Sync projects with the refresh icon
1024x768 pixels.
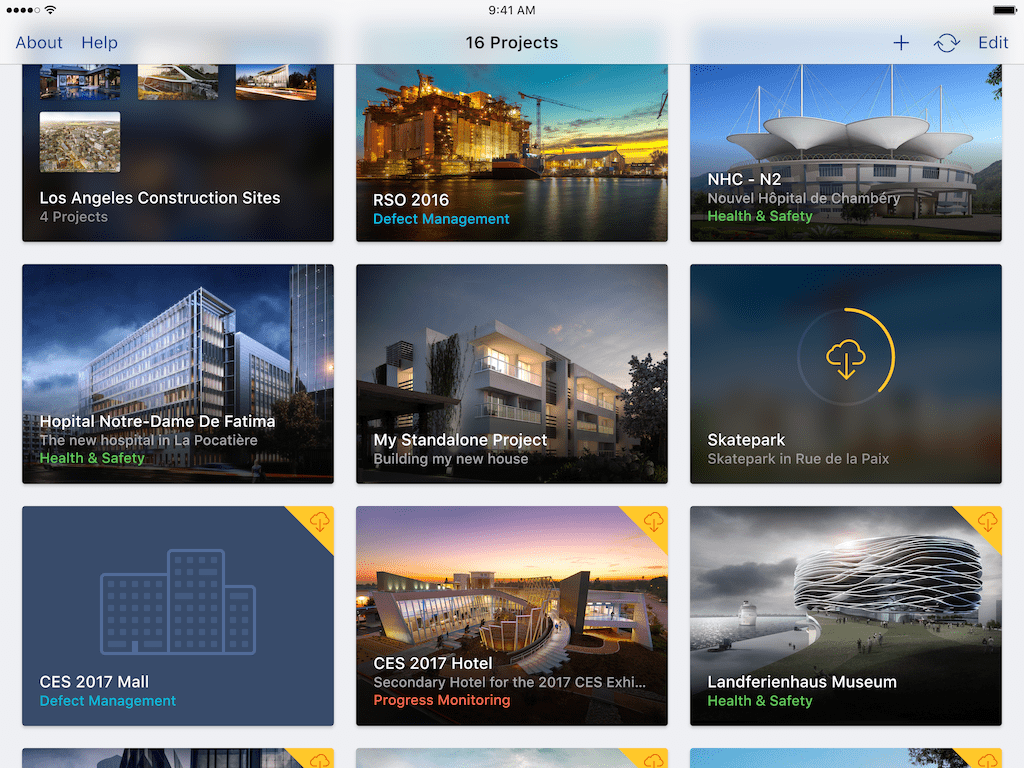tap(946, 43)
